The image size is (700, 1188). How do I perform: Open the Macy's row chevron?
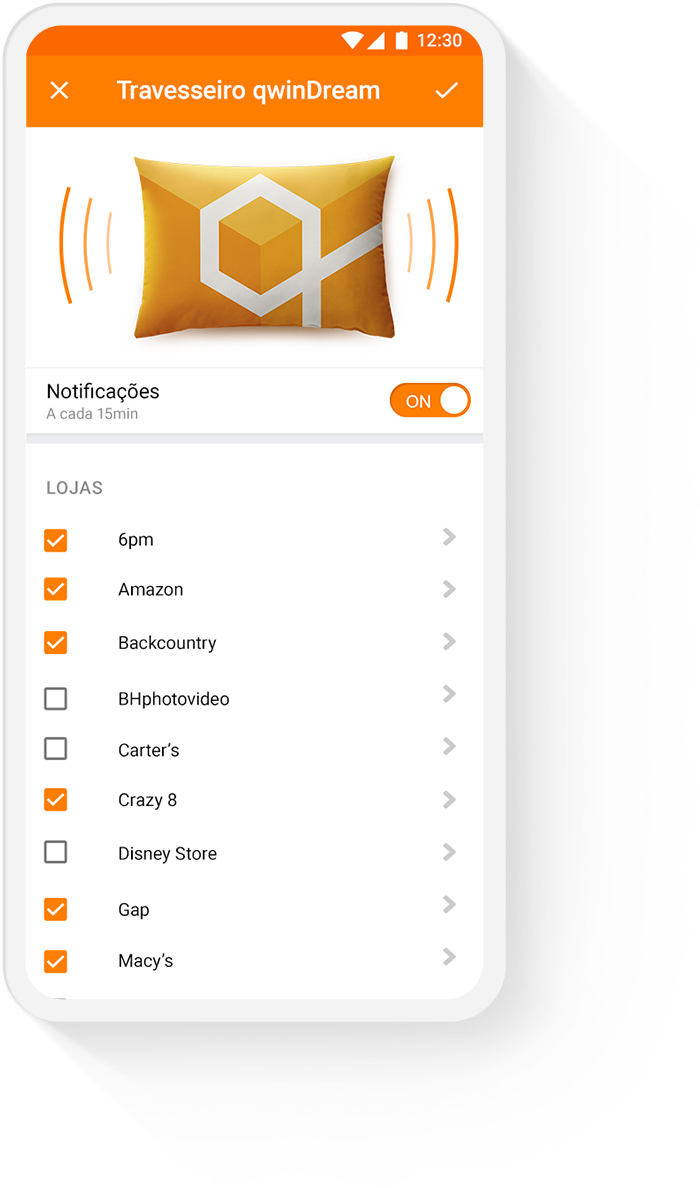pos(449,958)
